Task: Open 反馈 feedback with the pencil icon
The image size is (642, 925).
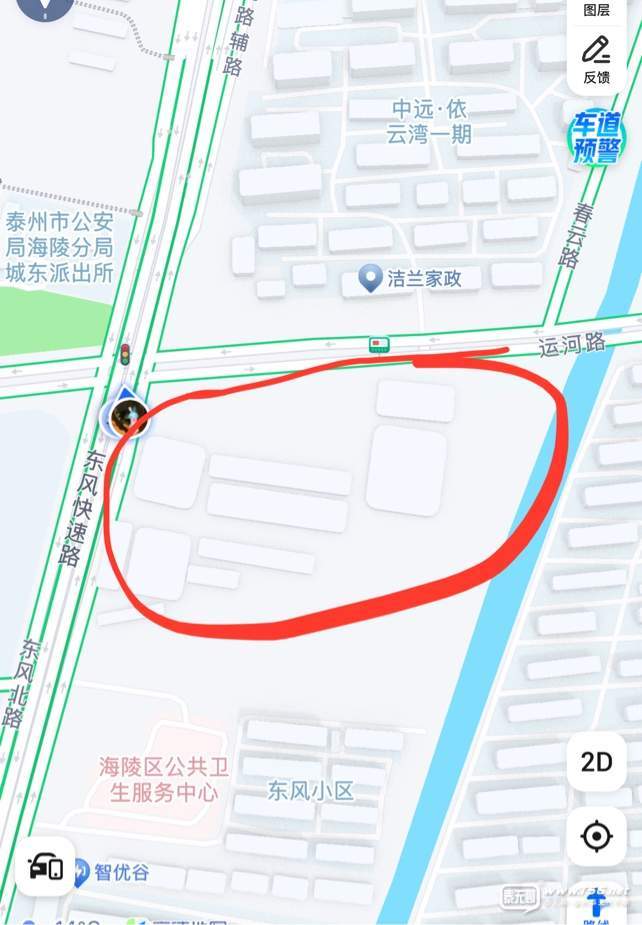Action: point(596,58)
